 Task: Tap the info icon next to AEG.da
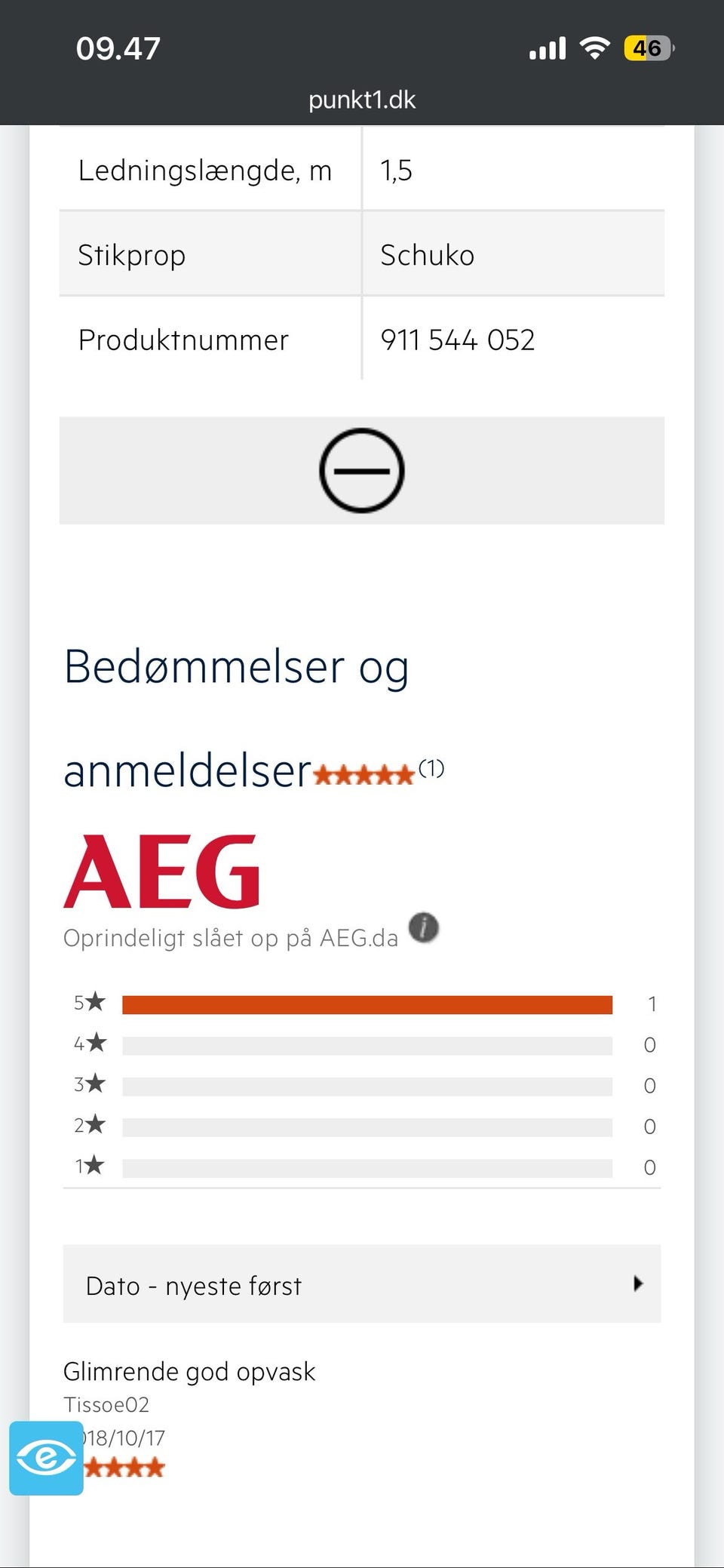(422, 929)
